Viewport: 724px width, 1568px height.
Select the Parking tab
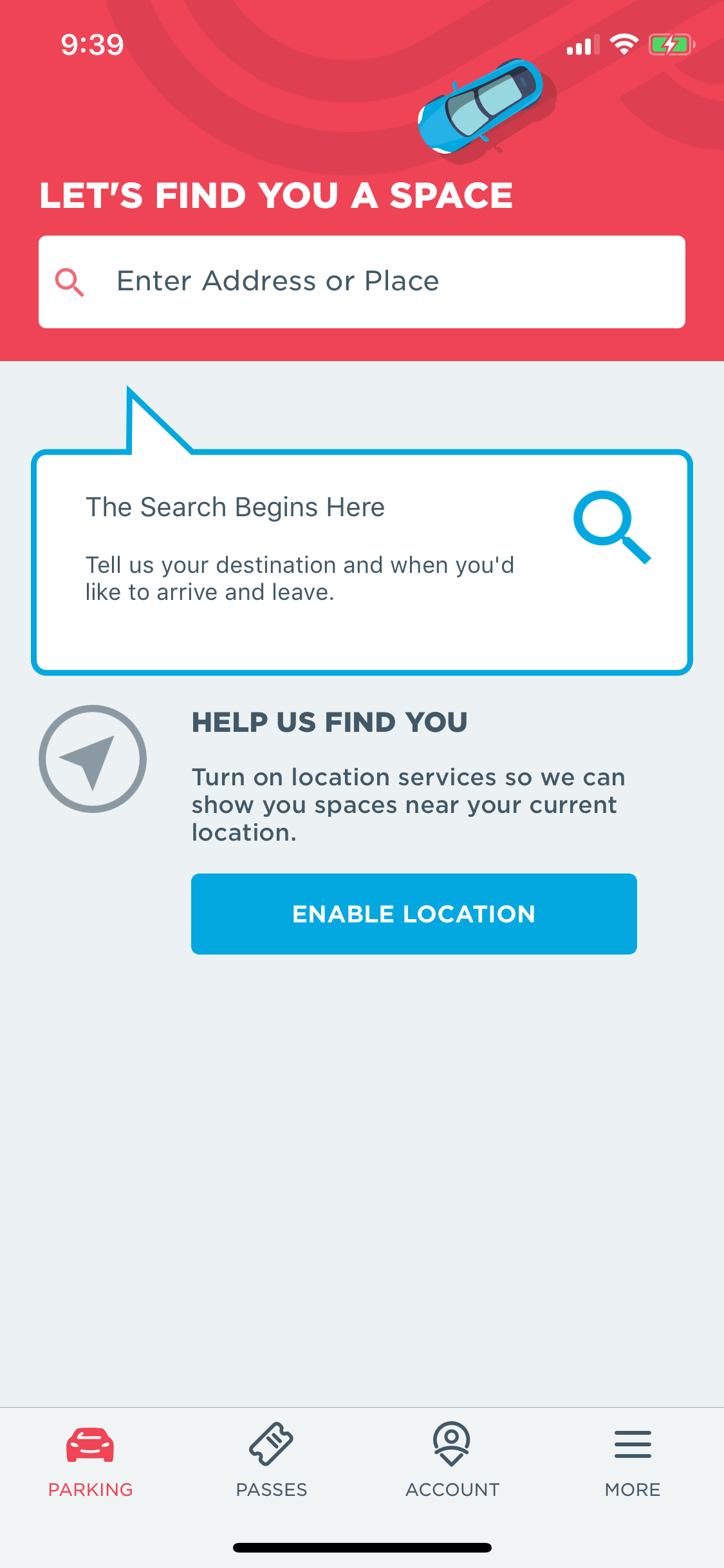pos(91,1460)
